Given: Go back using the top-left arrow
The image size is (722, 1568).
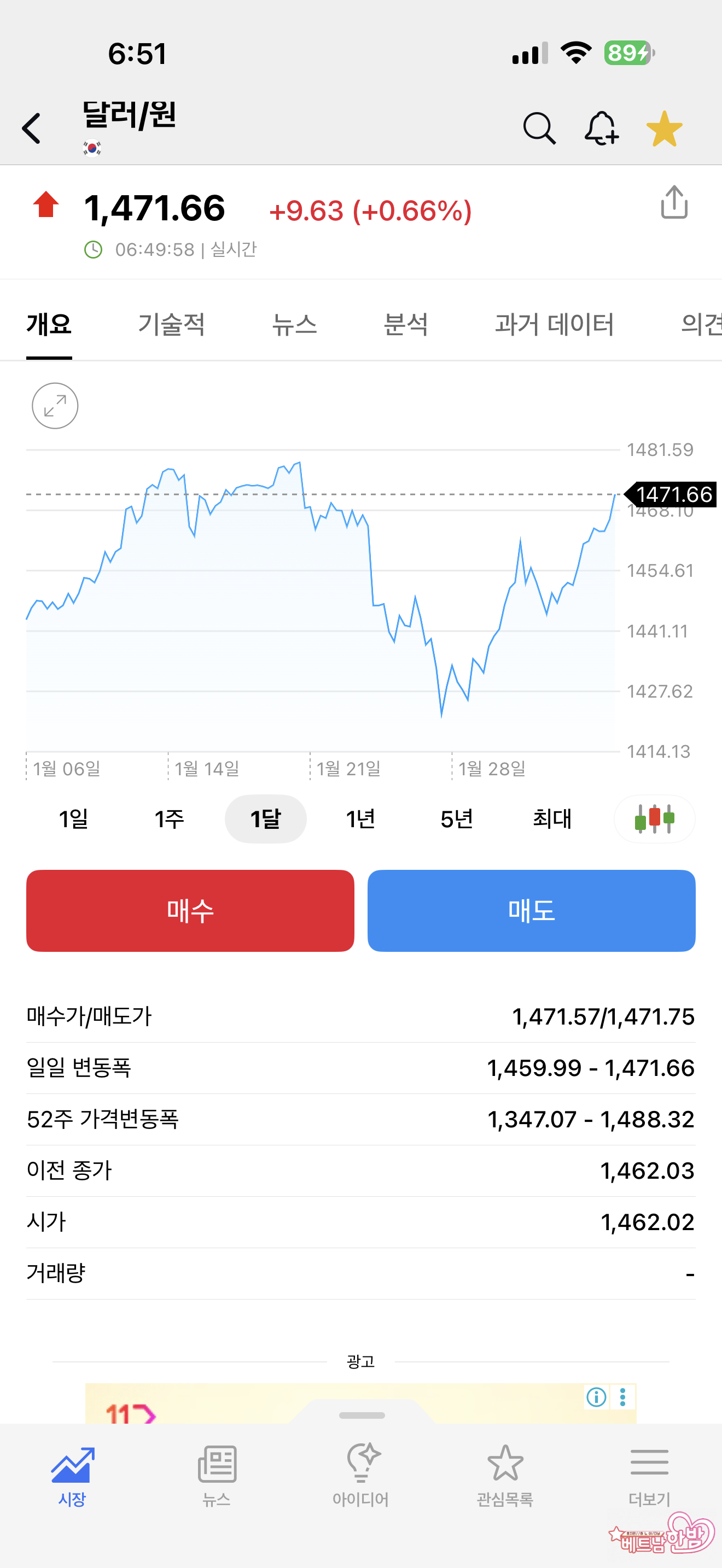Looking at the screenshot, I should pyautogui.click(x=32, y=128).
